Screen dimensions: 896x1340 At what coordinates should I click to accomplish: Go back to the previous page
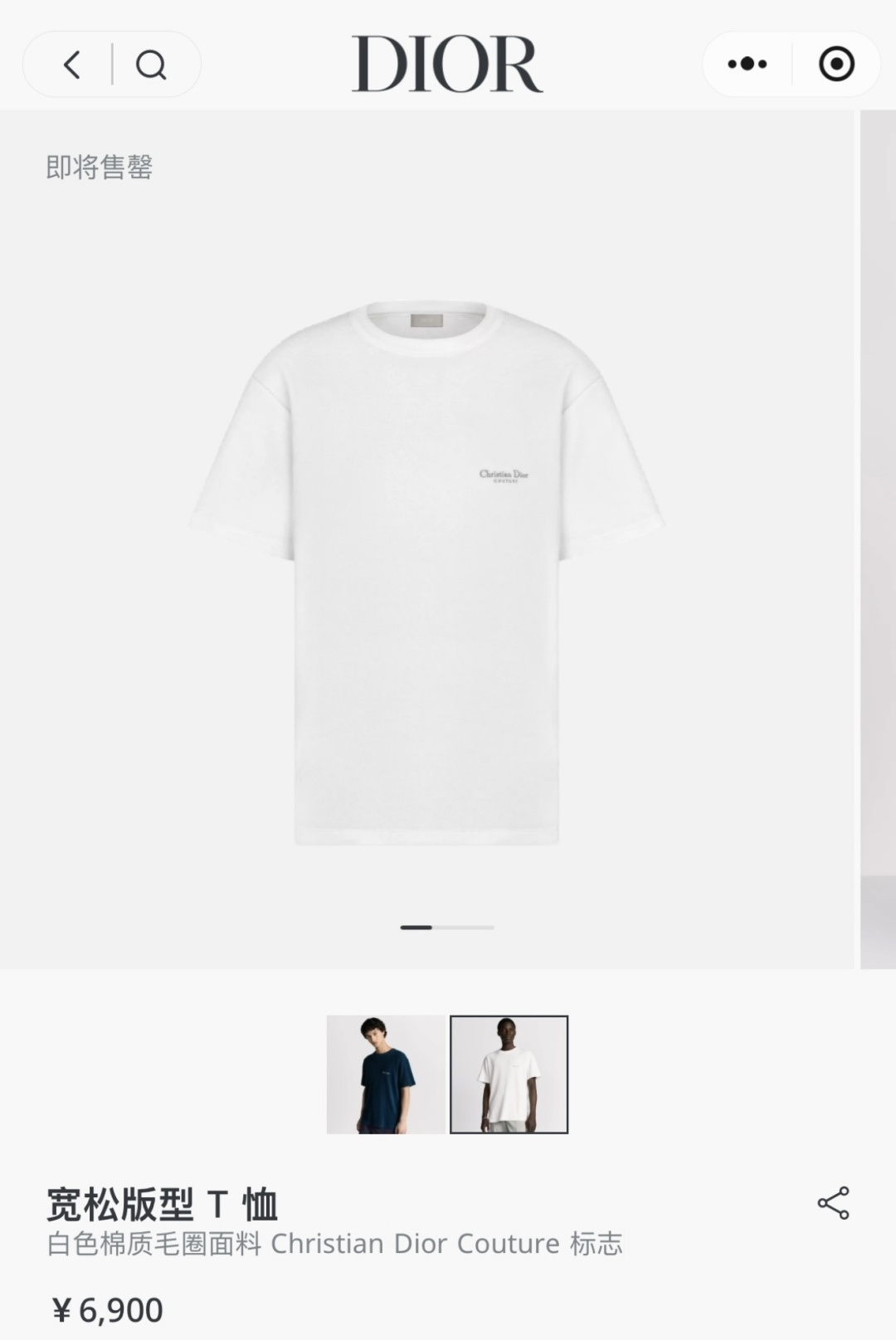click(x=73, y=65)
